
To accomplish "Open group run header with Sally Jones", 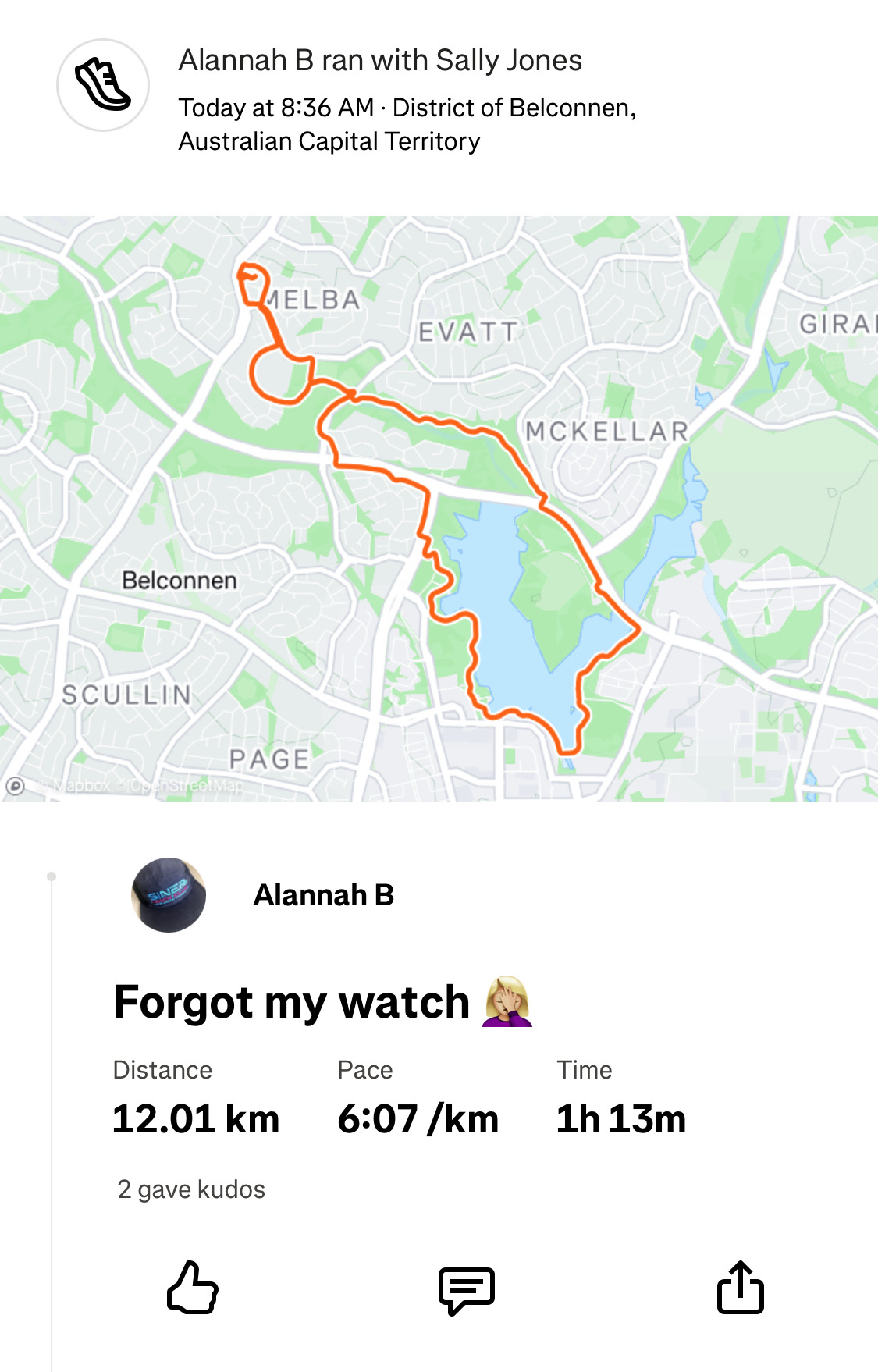I will tap(380, 61).
